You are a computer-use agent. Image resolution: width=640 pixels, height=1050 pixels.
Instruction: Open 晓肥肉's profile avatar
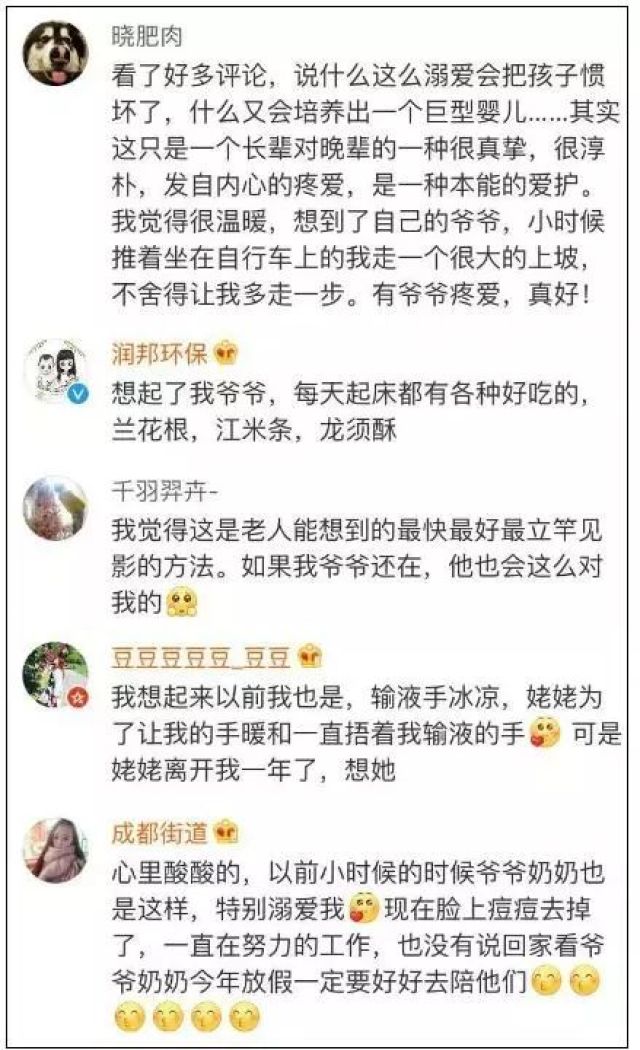click(x=56, y=55)
